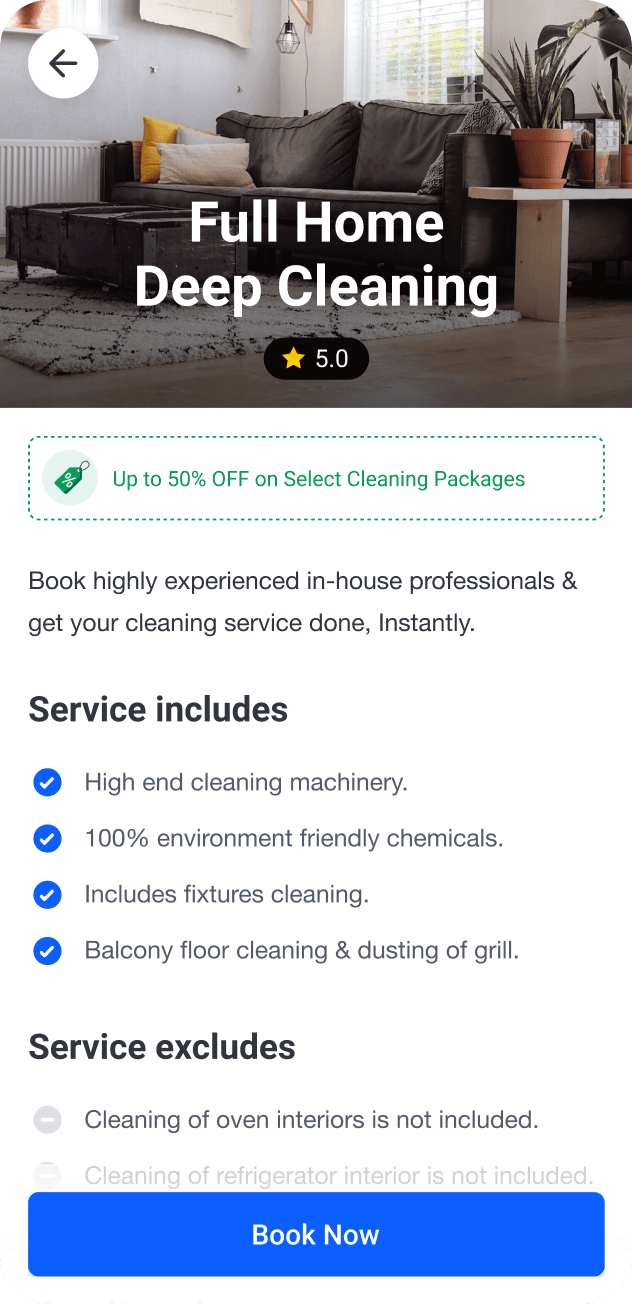This screenshot has height=1304, width=632.
Task: Open the 50% OFF cleaning packages offer
Action: click(x=316, y=478)
